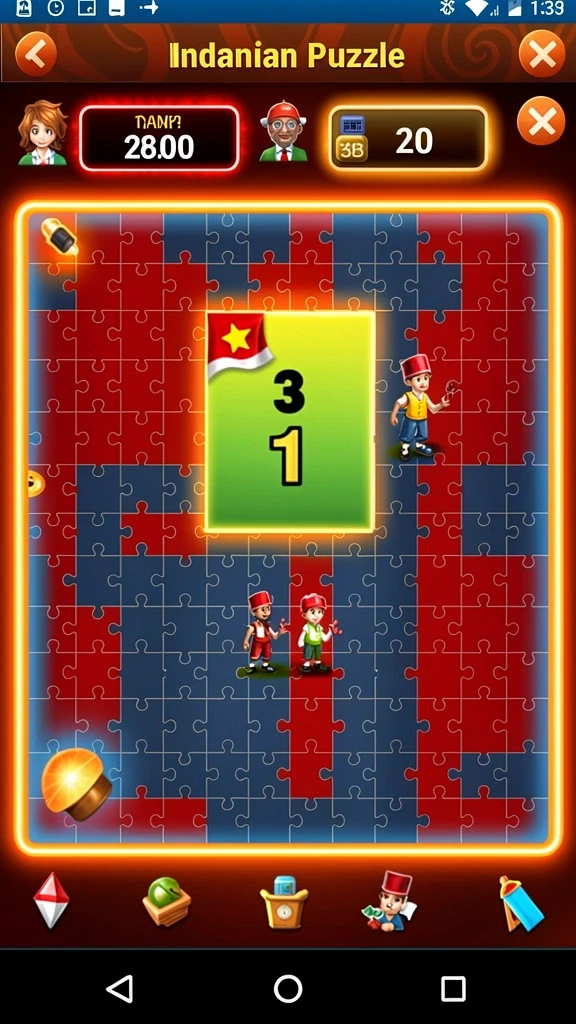This screenshot has width=576, height=1024.
Task: Choose the red-hat character booster
Action: [391, 901]
